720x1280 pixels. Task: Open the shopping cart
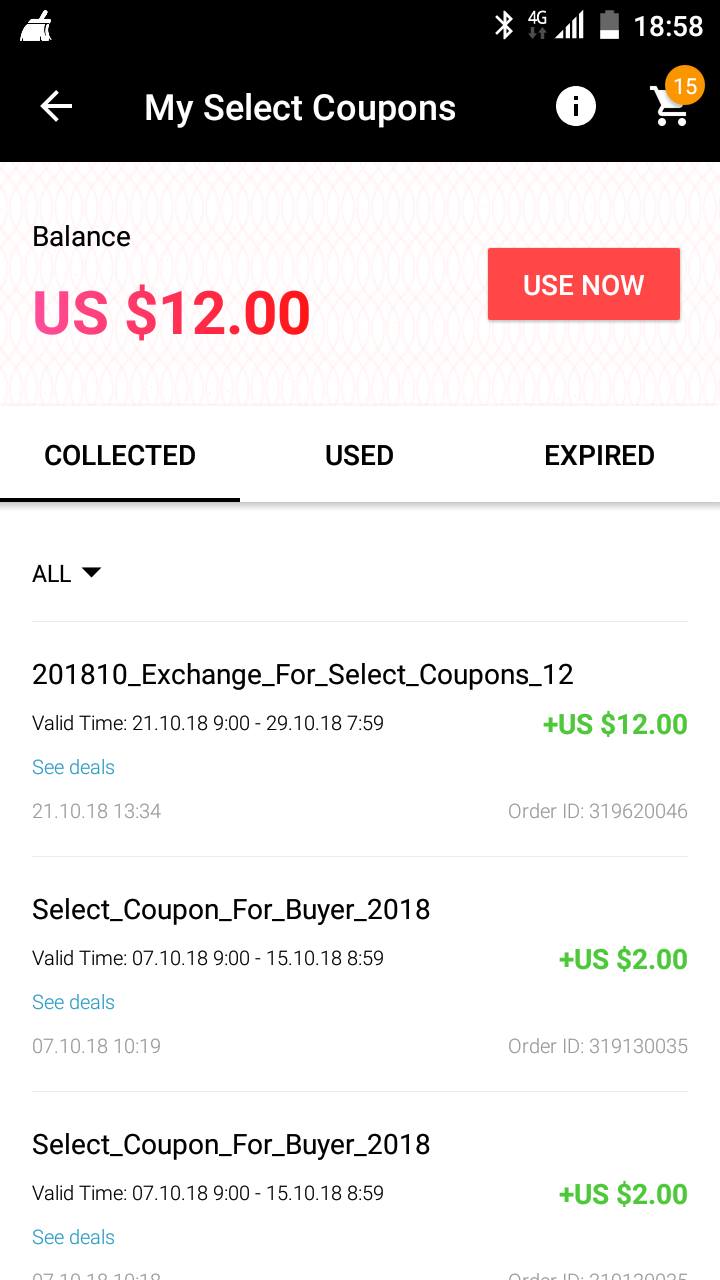671,105
